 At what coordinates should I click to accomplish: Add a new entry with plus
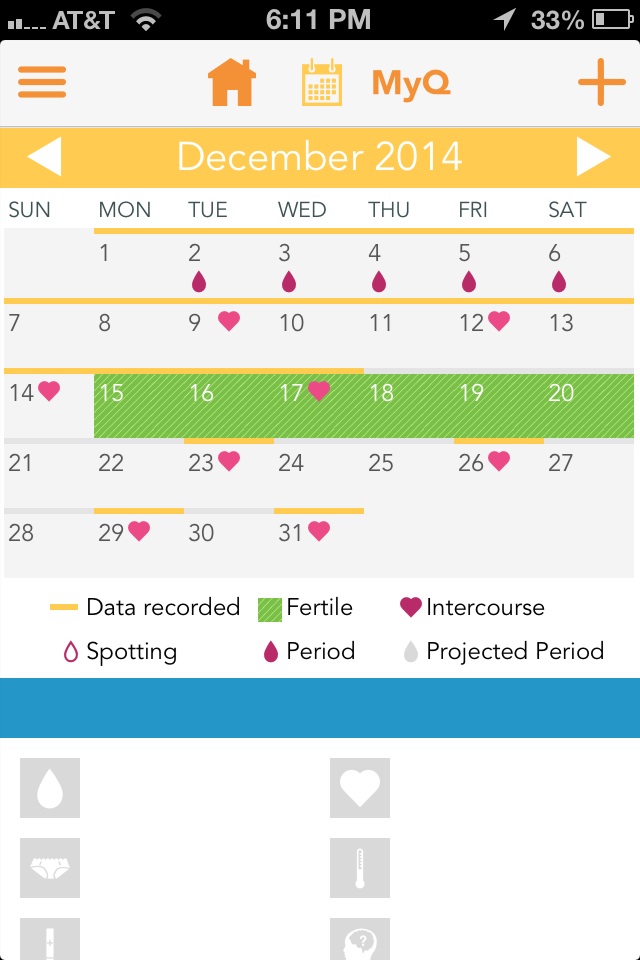[601, 82]
